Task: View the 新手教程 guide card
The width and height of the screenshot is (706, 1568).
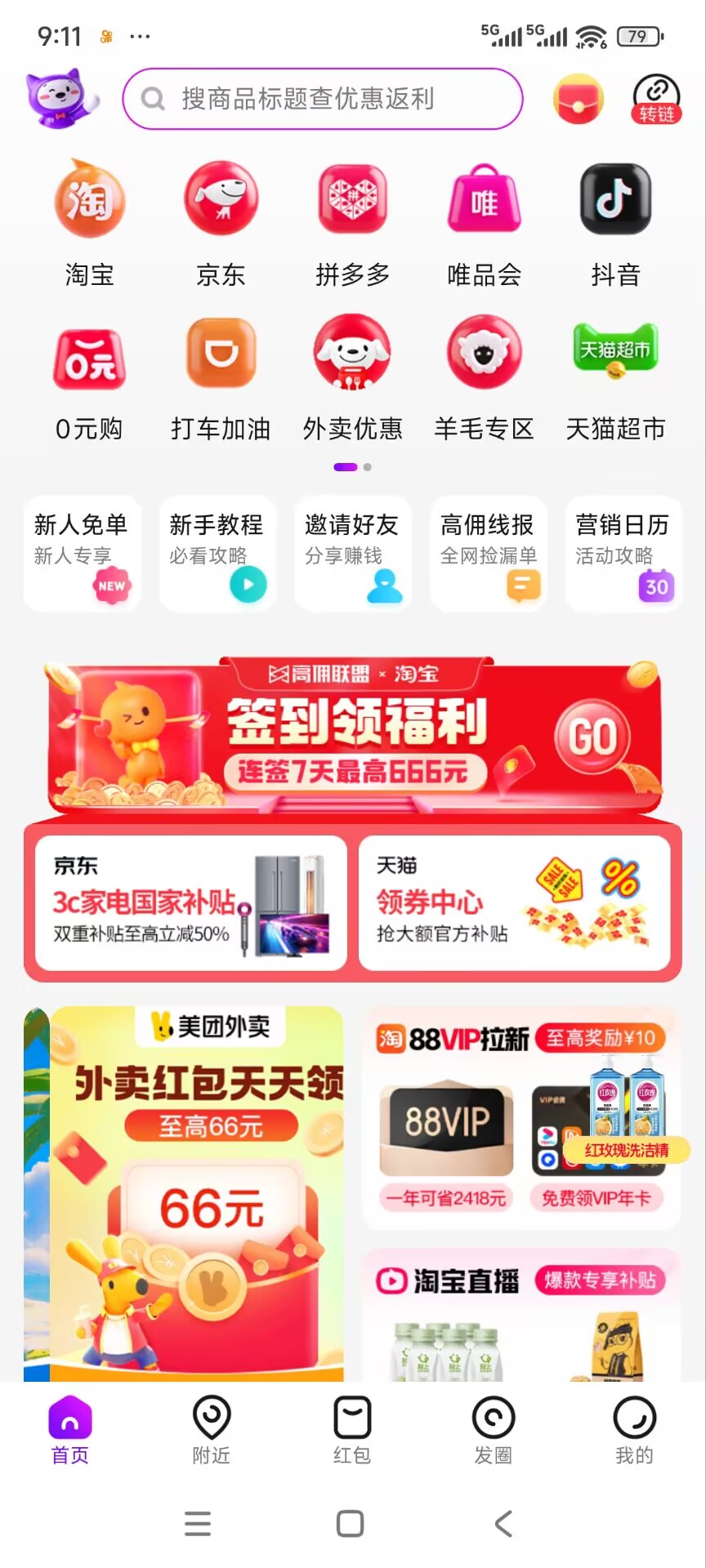Action: click(x=217, y=553)
